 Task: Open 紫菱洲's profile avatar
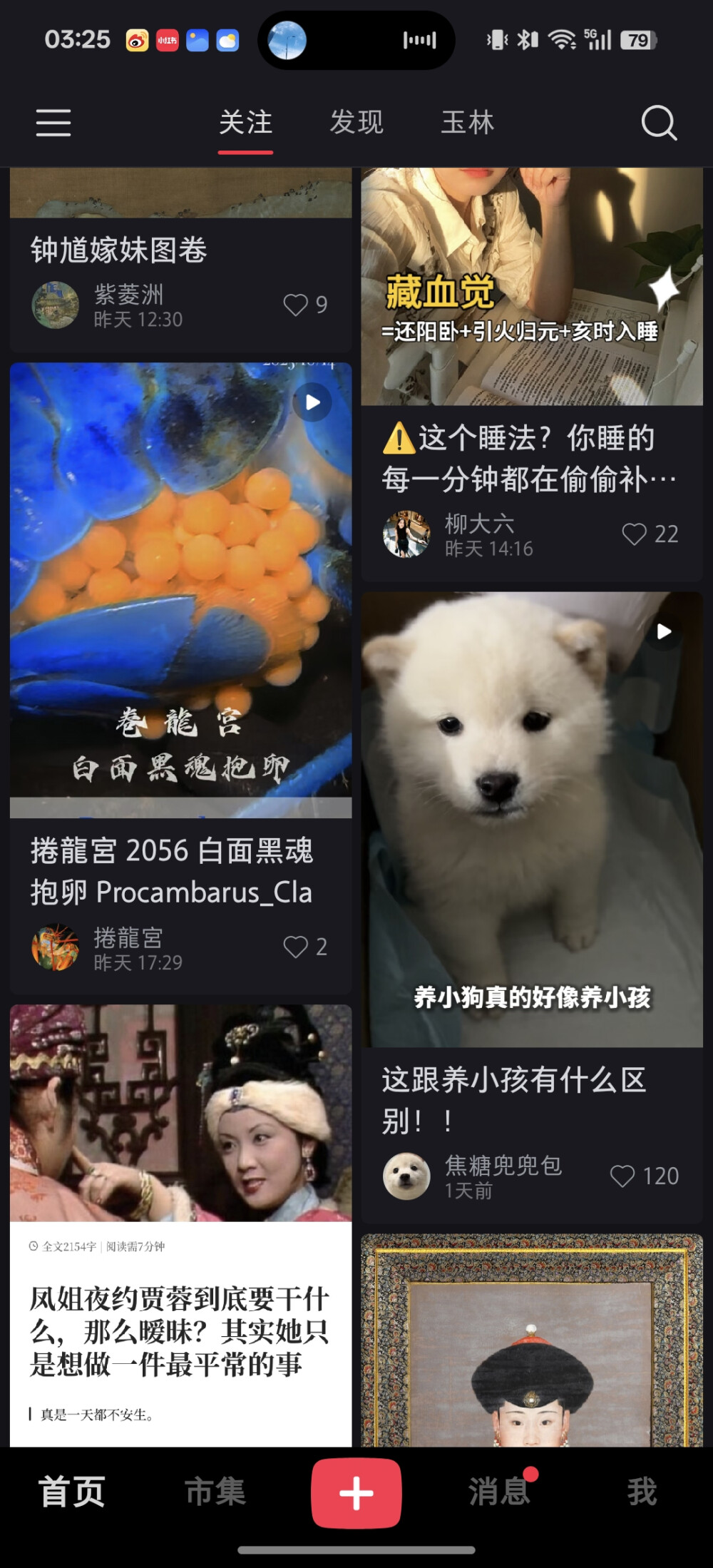coord(53,305)
